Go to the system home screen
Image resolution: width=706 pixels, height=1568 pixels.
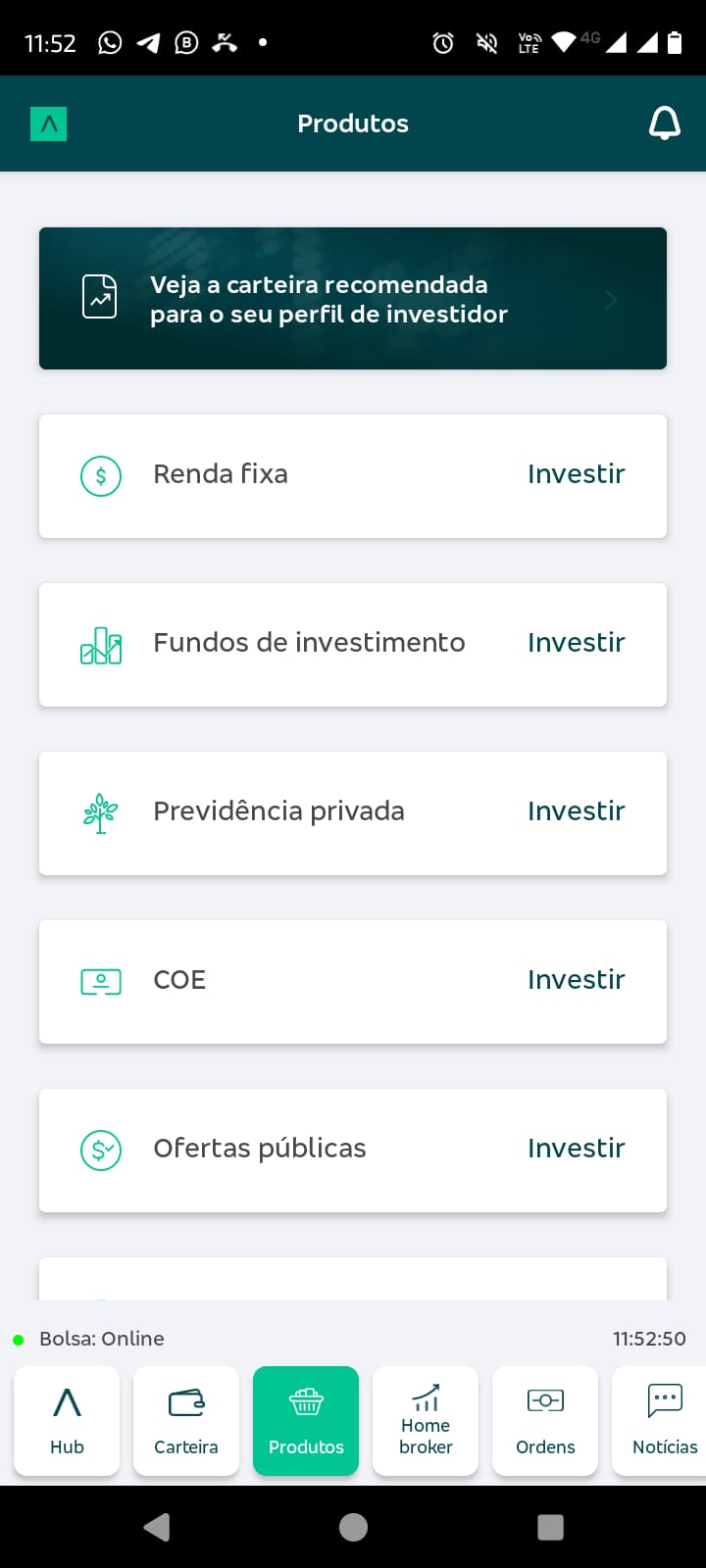353,1527
